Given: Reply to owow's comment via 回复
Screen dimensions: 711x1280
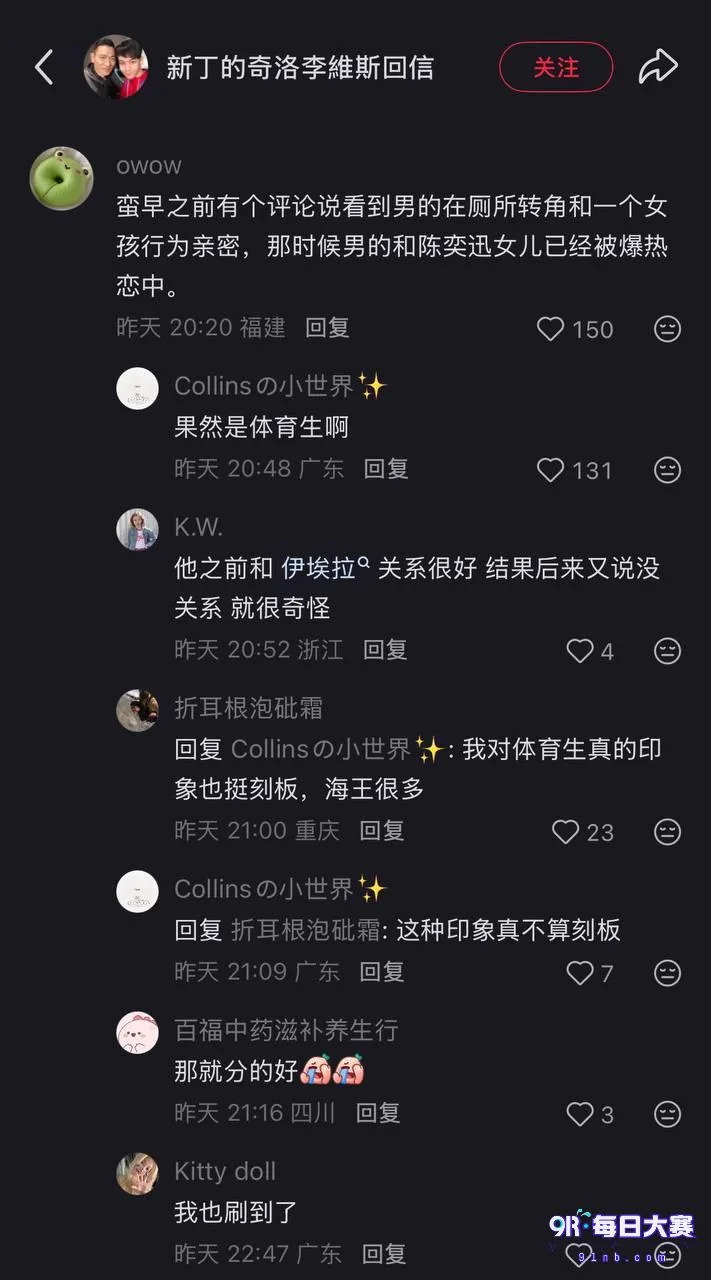Looking at the screenshot, I should pos(327,327).
